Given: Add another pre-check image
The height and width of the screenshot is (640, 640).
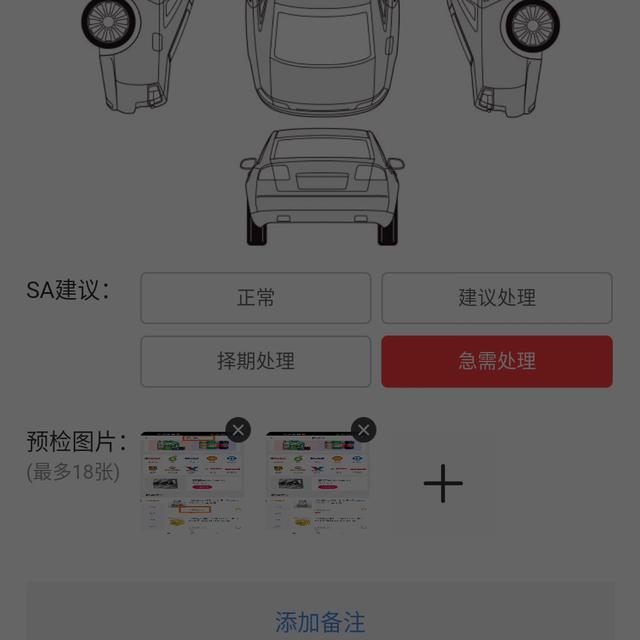Looking at the screenshot, I should click(442, 484).
